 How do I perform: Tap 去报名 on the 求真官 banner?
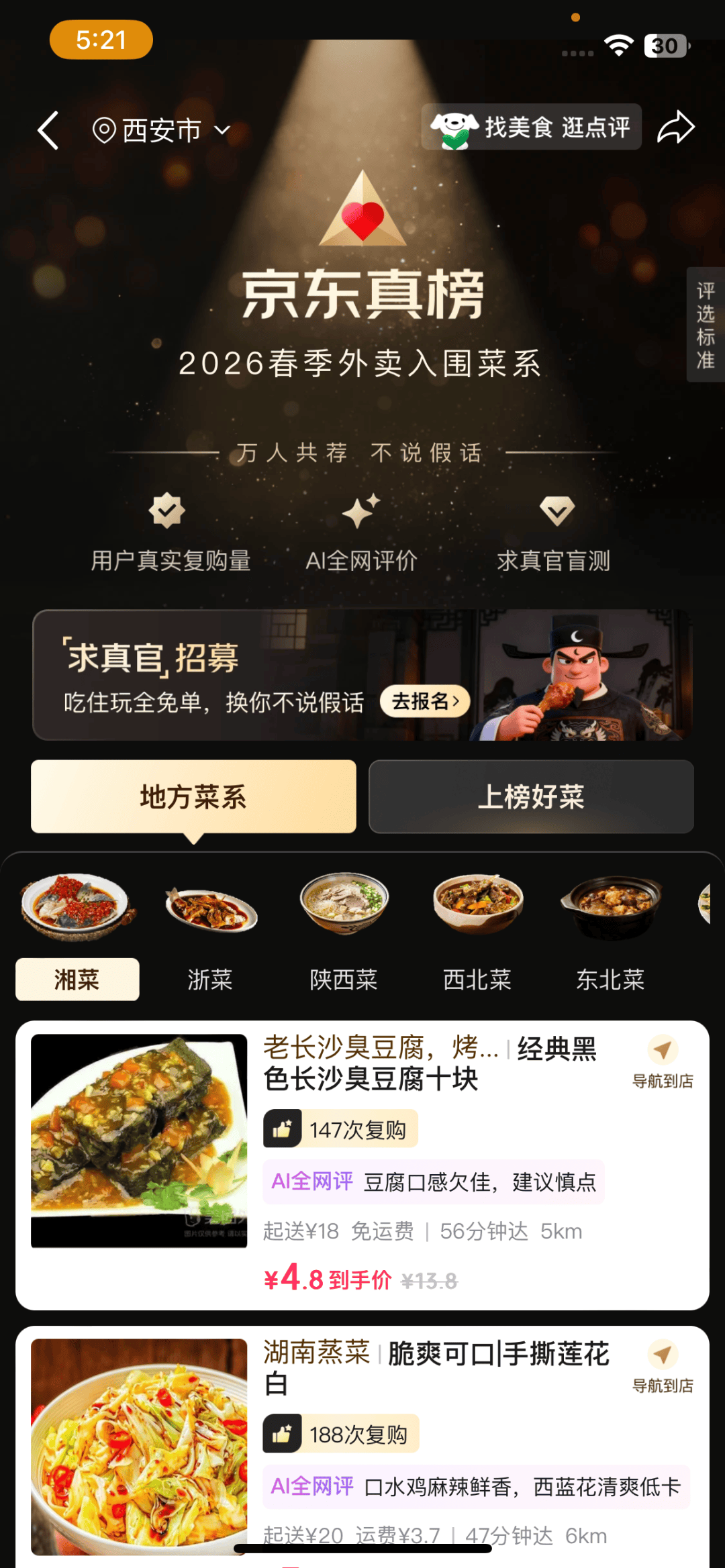coord(425,702)
